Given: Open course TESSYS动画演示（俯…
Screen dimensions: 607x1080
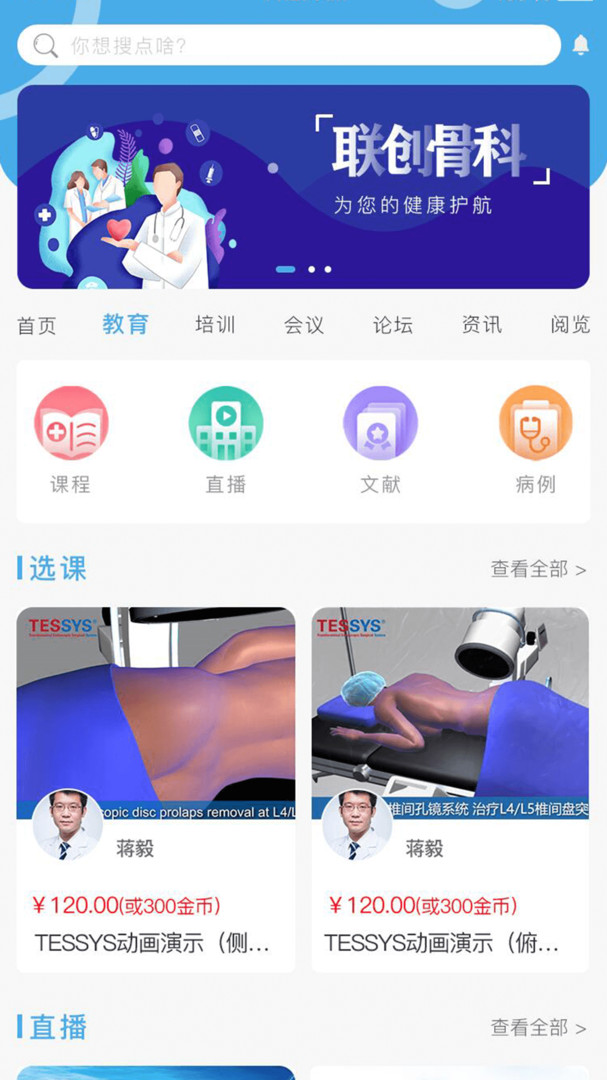Looking at the screenshot, I should coord(451,789).
